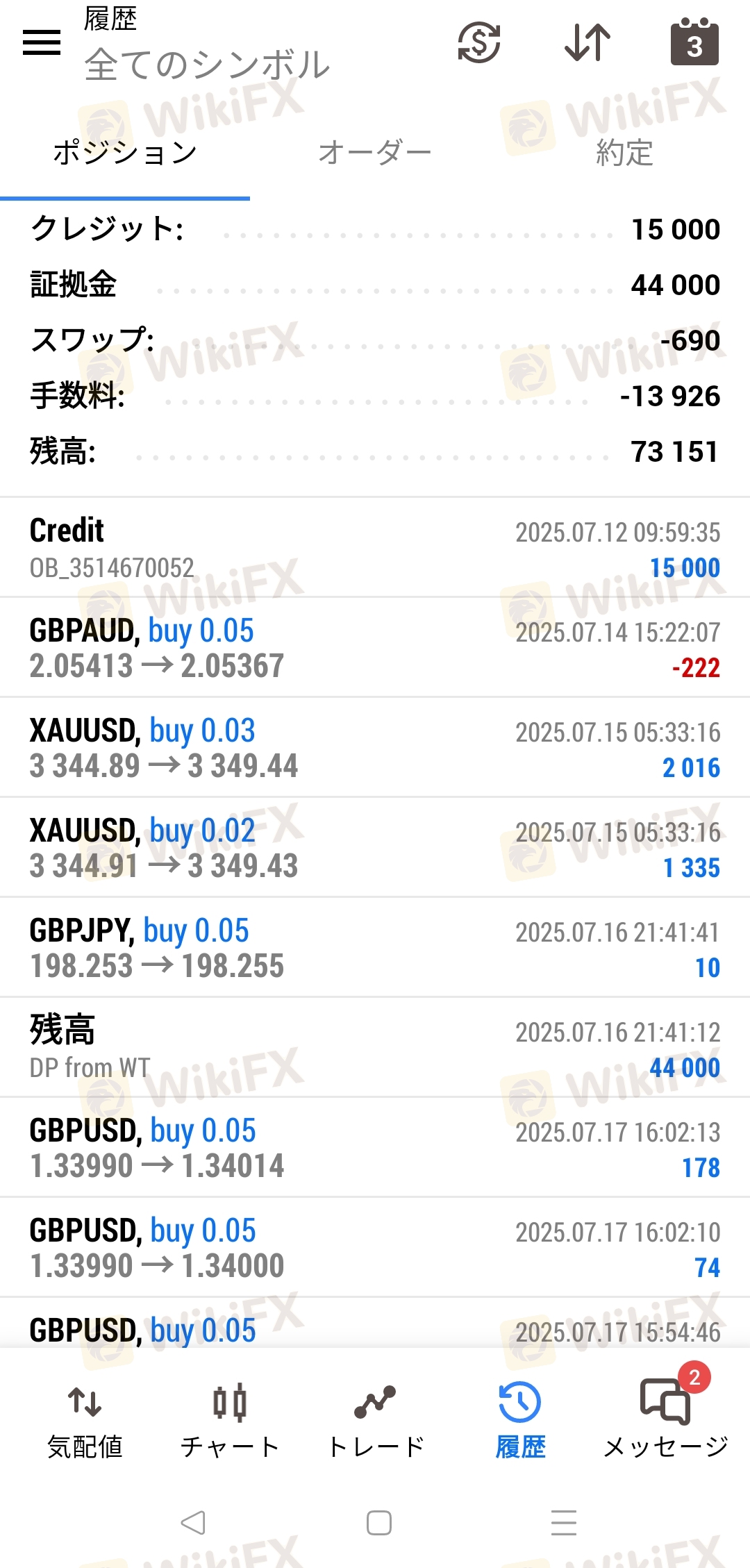Select the ポジション tab
Screen dimensions: 750x1568
pyautogui.click(x=125, y=153)
